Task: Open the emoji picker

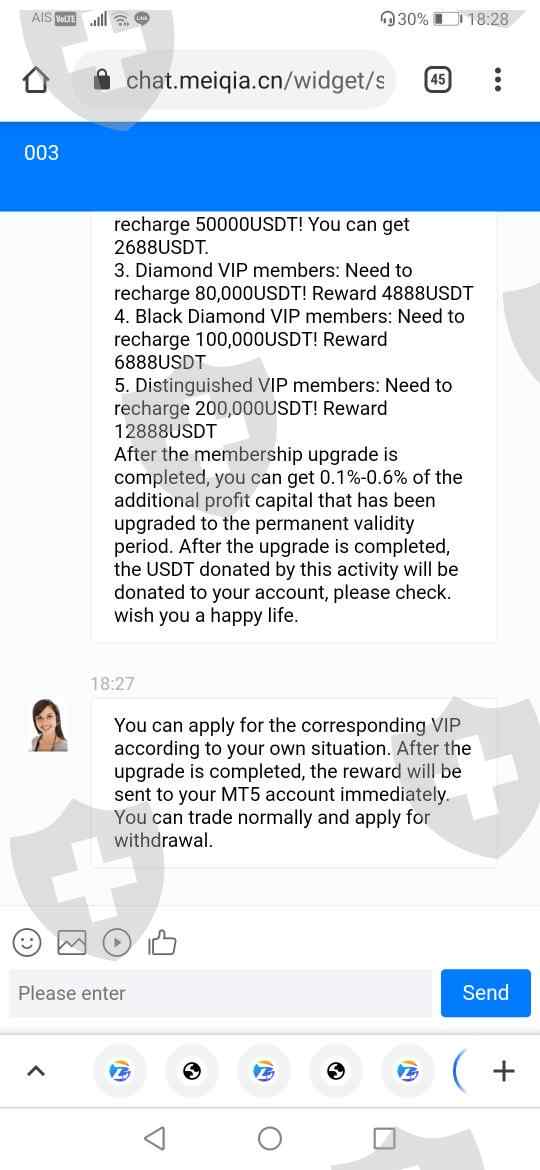Action: pos(27,944)
